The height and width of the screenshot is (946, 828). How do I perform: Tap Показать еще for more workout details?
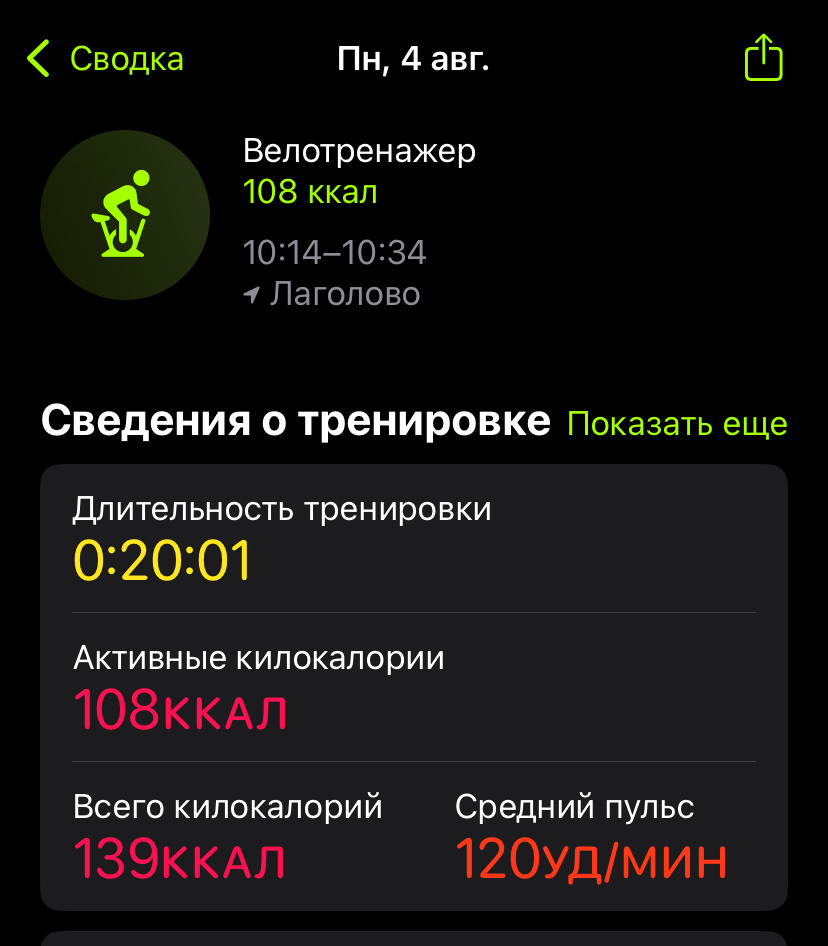tap(677, 424)
